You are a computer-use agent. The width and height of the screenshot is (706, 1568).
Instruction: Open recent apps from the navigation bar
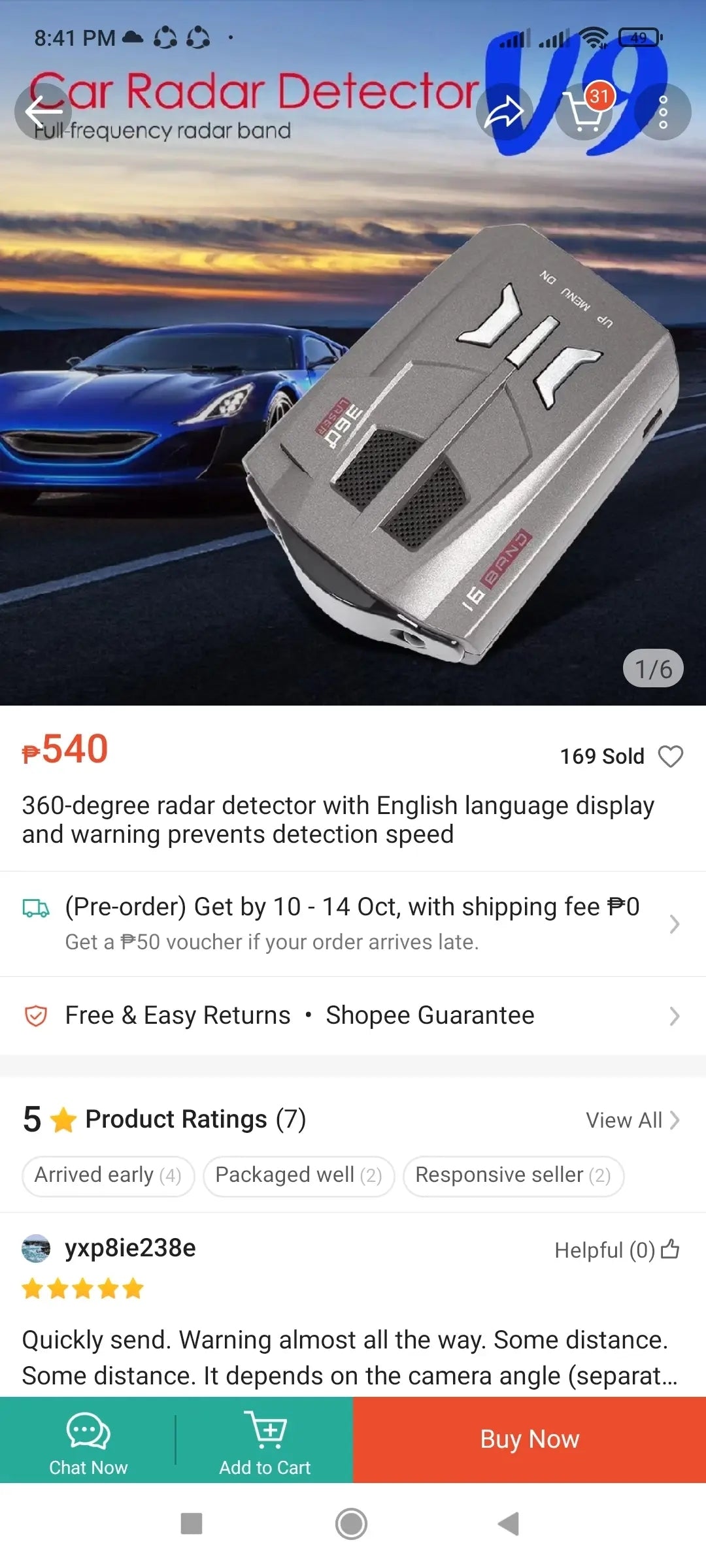pos(192,1524)
